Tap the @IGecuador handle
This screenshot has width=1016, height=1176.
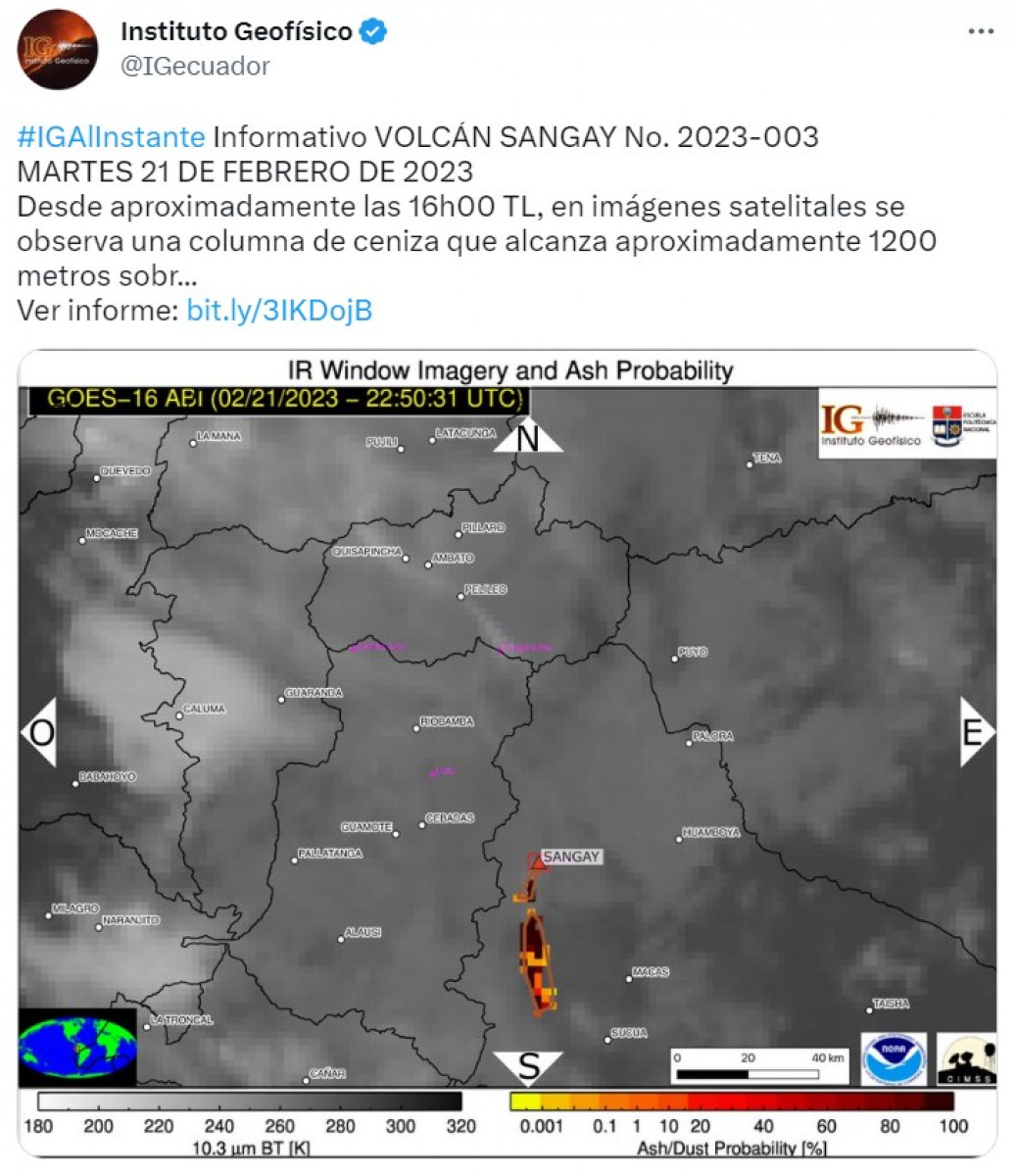(x=195, y=66)
